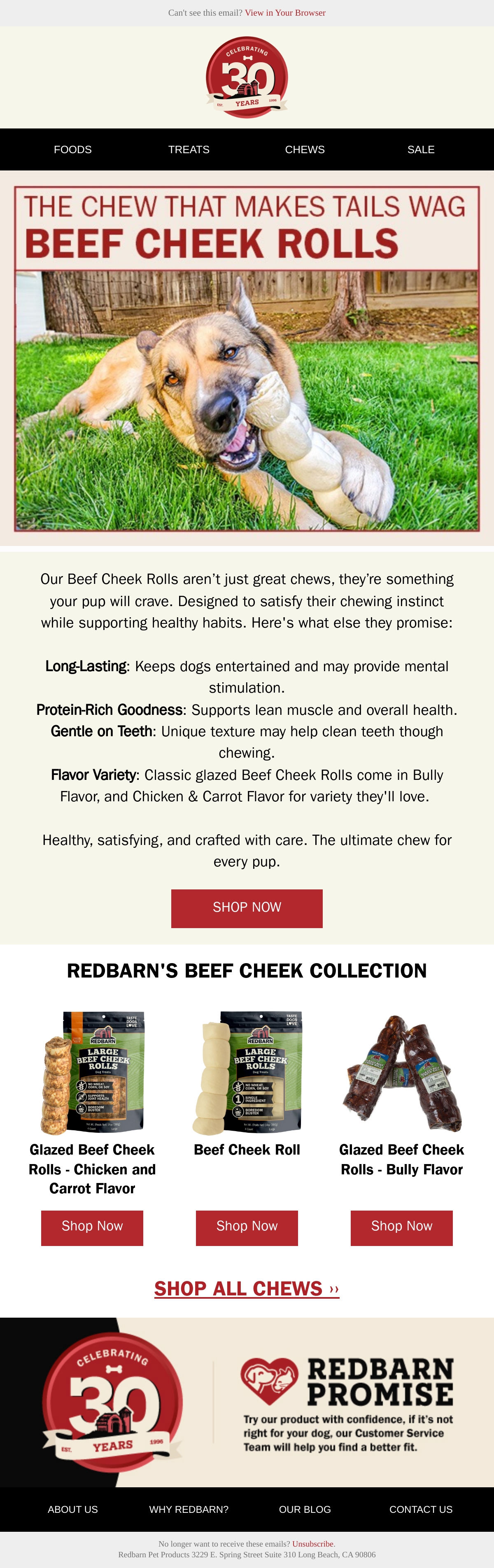Open the SALE section
This screenshot has height=1568, width=494.
tap(421, 150)
